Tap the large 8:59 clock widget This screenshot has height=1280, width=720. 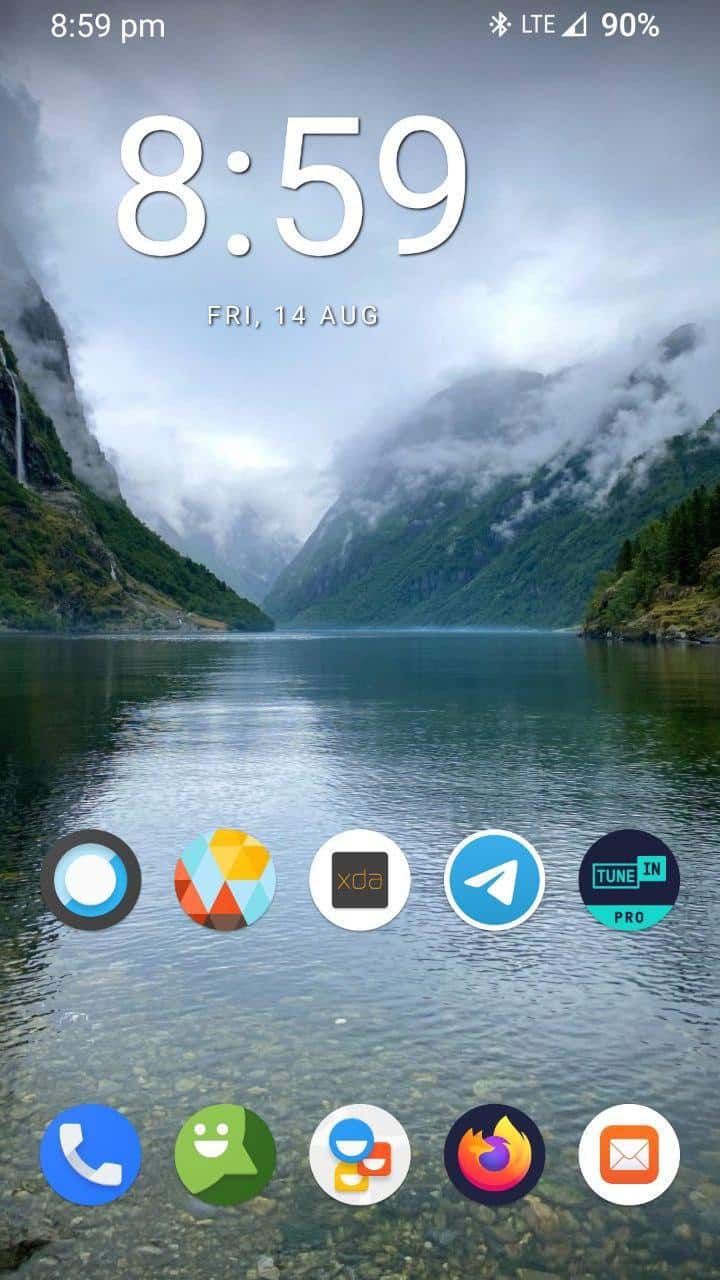292,186
